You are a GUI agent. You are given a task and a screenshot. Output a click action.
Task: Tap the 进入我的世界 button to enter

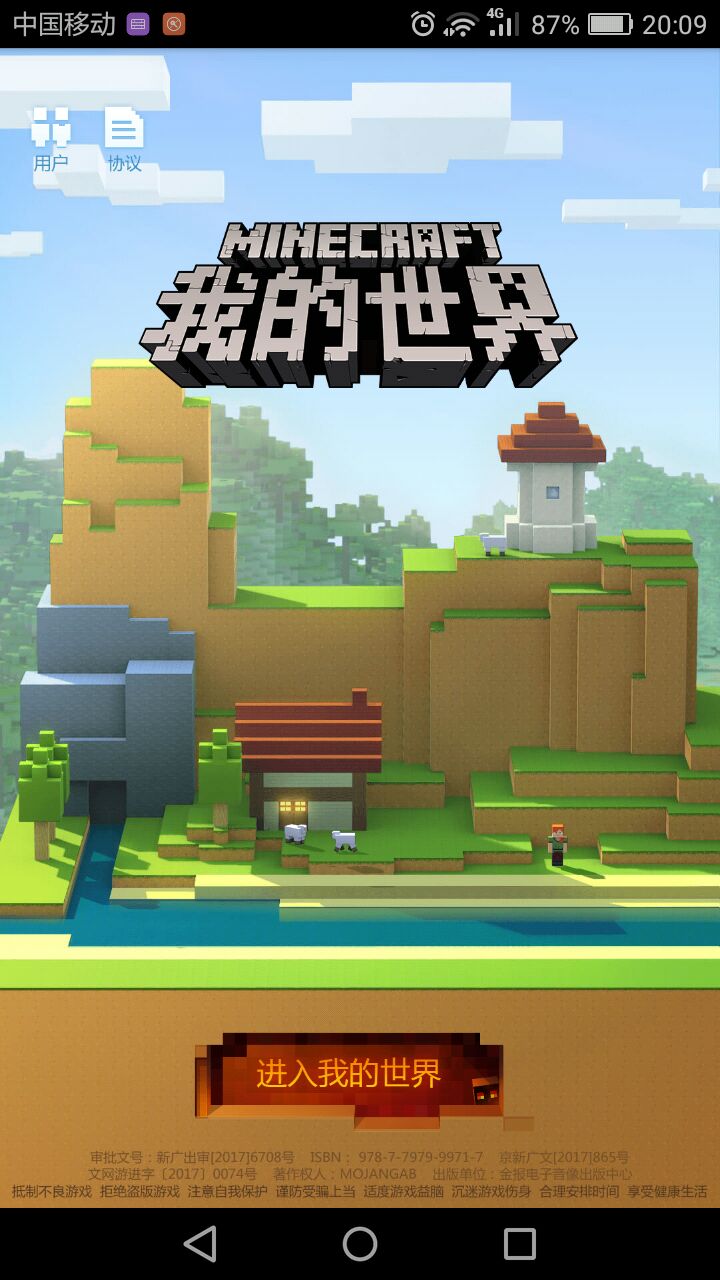(x=349, y=1075)
